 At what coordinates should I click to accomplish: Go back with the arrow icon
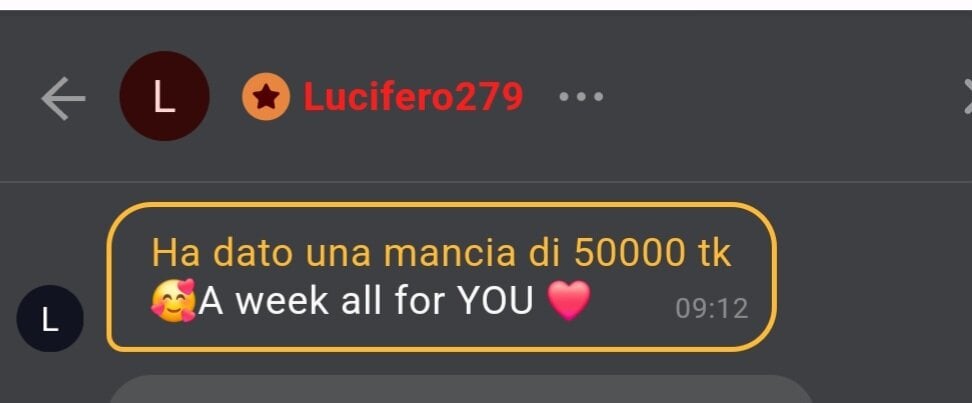click(62, 99)
